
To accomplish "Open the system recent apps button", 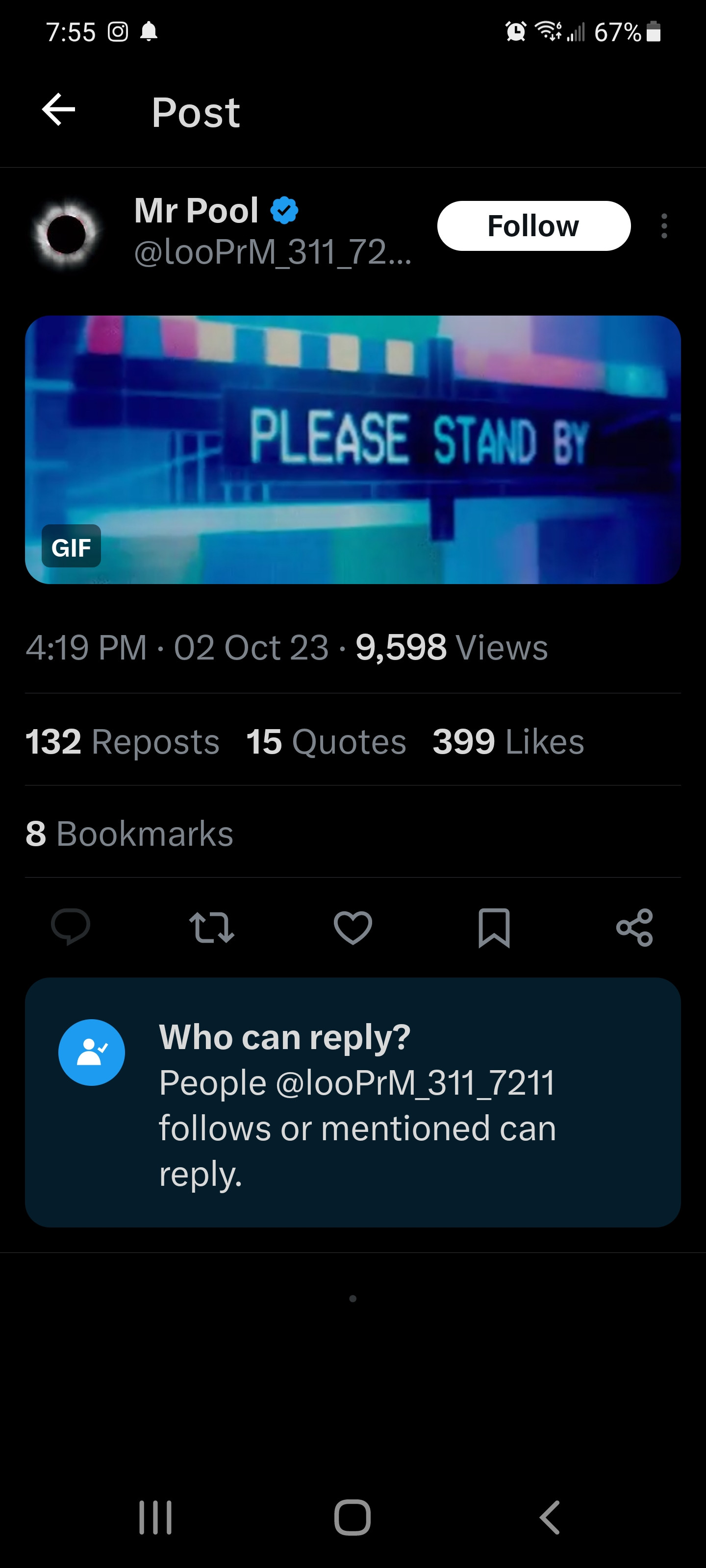I will (155, 1518).
